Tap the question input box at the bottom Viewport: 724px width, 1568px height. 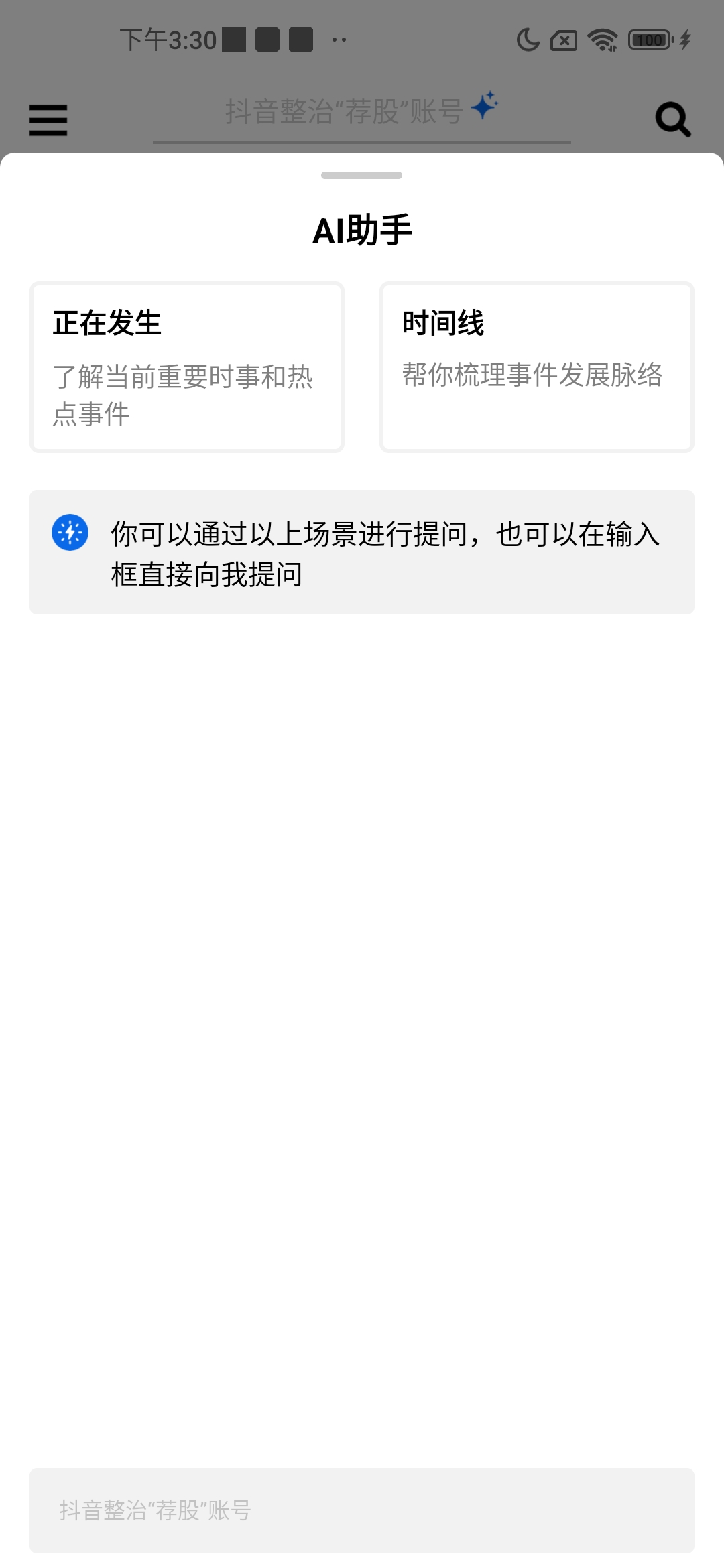pyautogui.click(x=362, y=1510)
